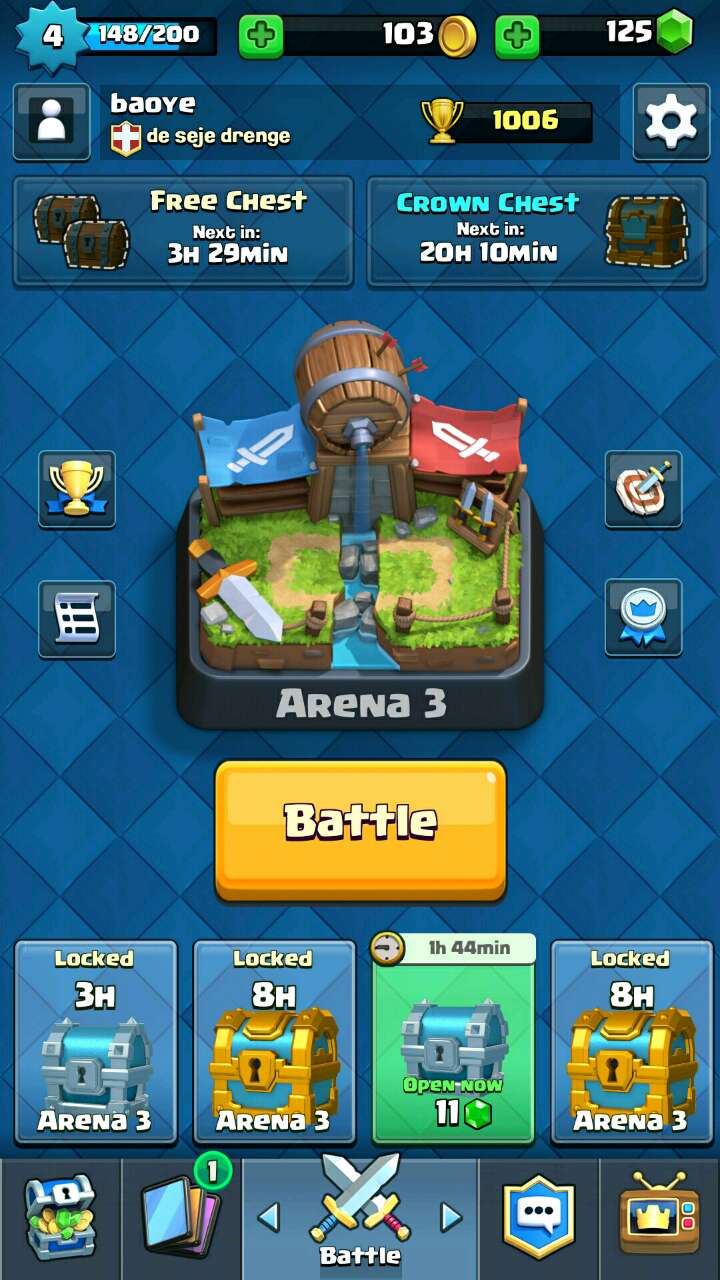Add gold with the green plus button

pos(261,37)
